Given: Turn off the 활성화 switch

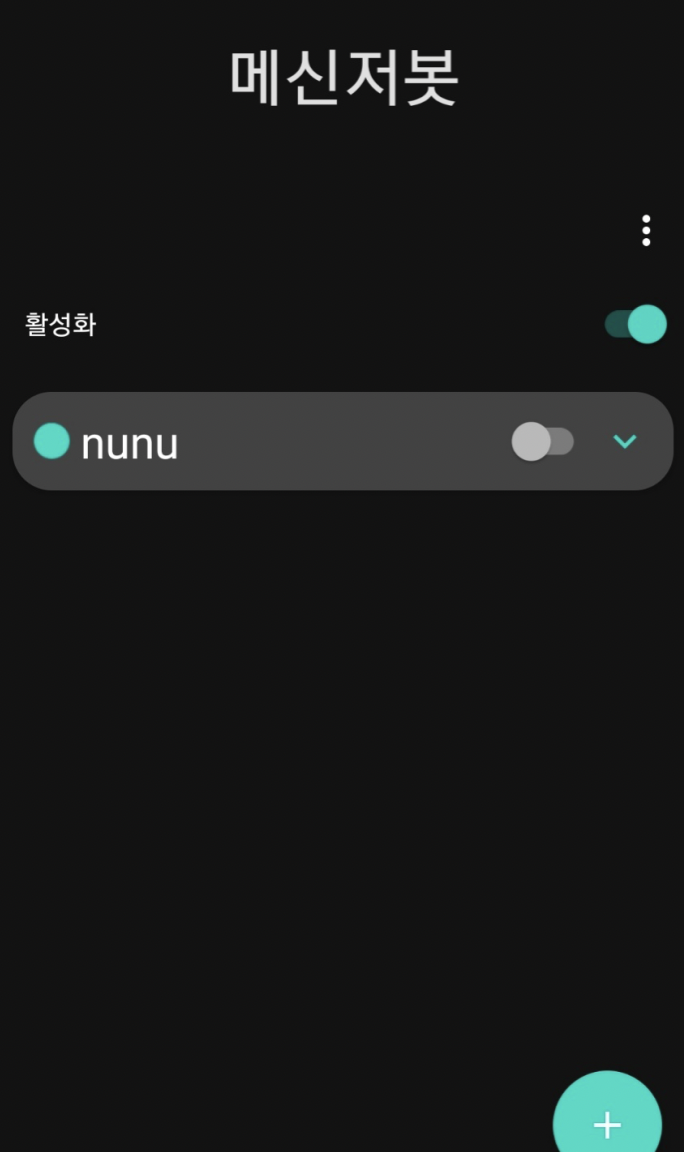Looking at the screenshot, I should pos(636,324).
